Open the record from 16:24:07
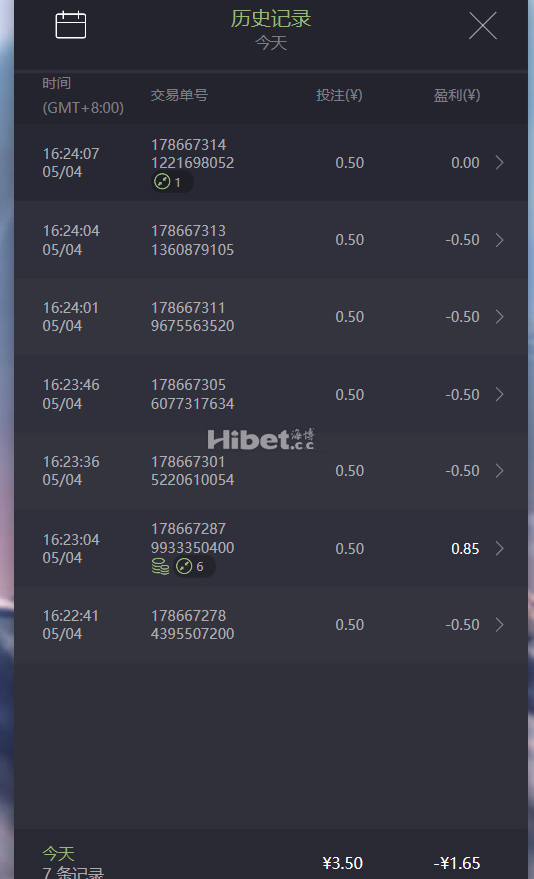Viewport: 534px width, 879px height. [271, 163]
